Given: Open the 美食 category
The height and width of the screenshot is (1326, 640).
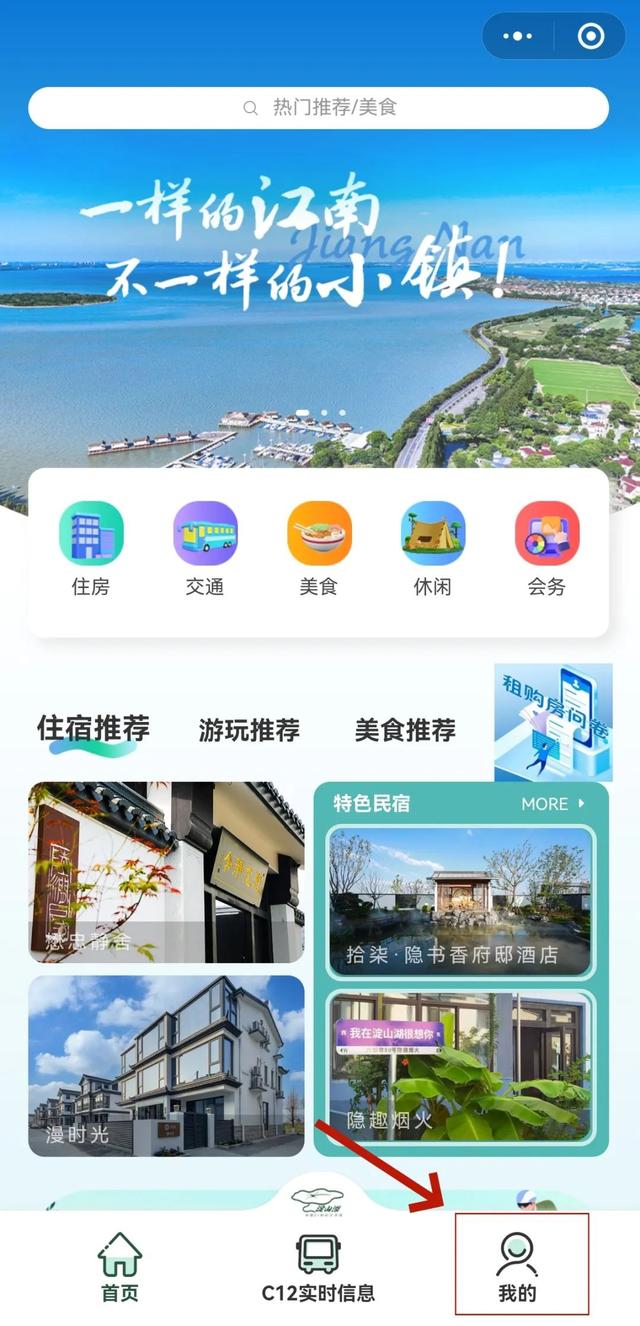Looking at the screenshot, I should [x=319, y=549].
